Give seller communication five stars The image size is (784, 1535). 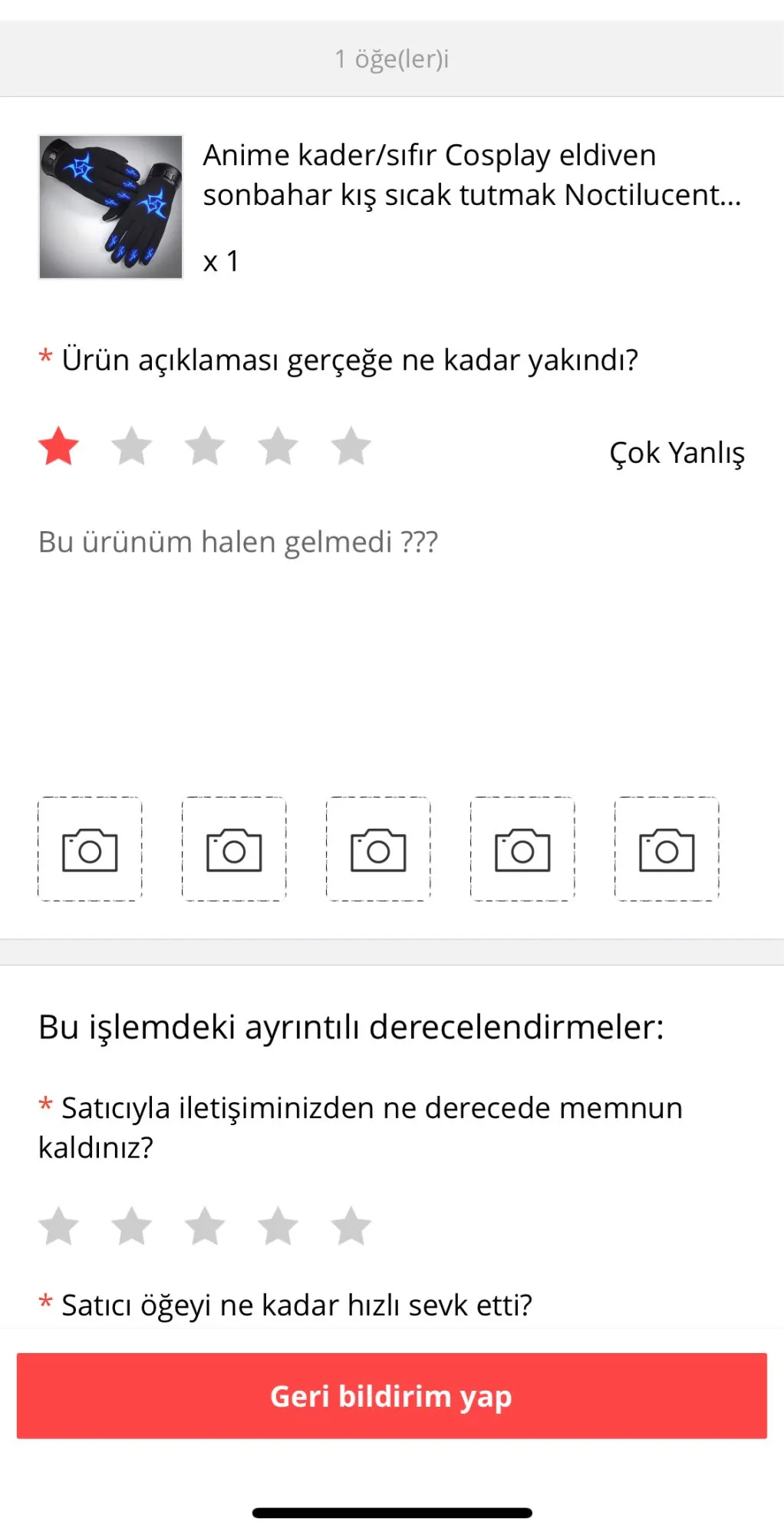click(x=351, y=1226)
